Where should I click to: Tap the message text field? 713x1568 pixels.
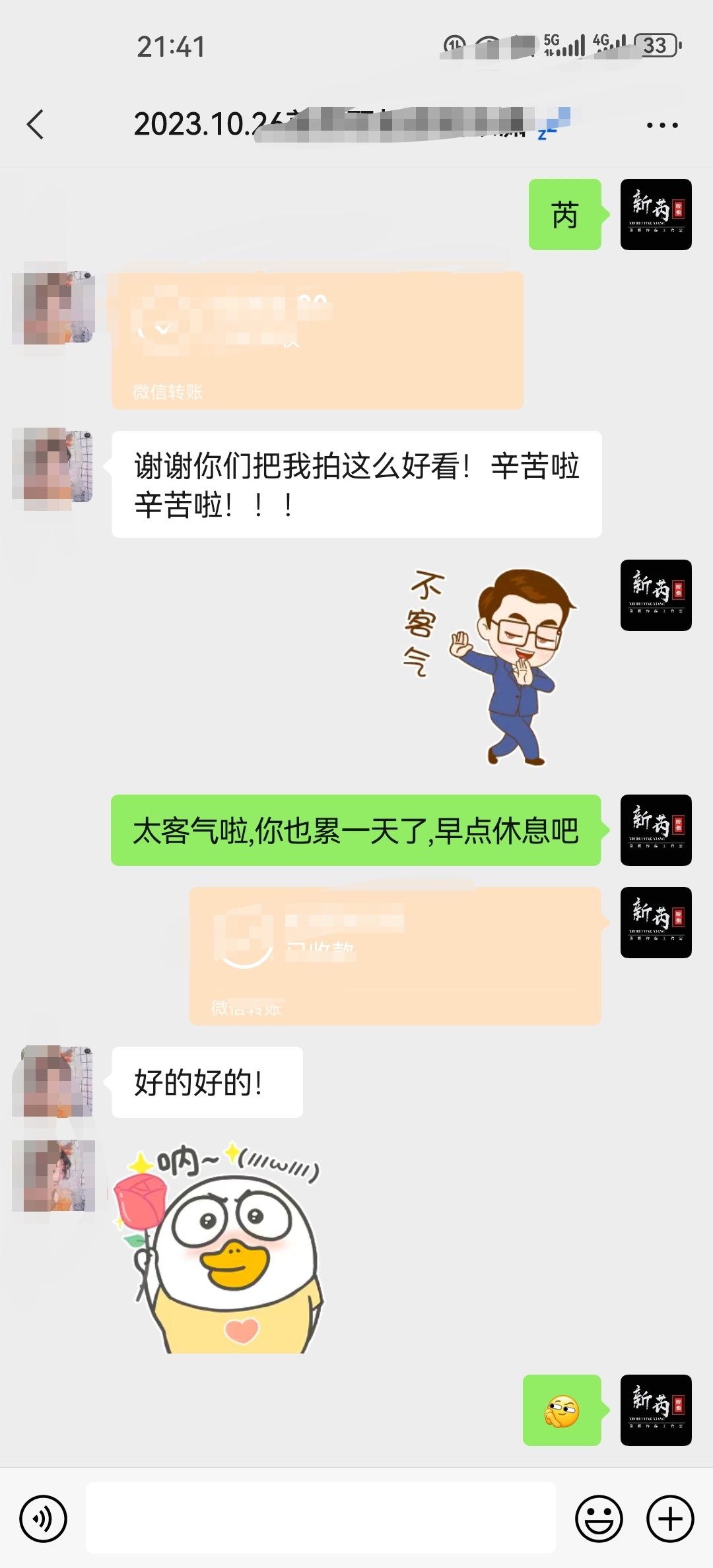tap(321, 1518)
